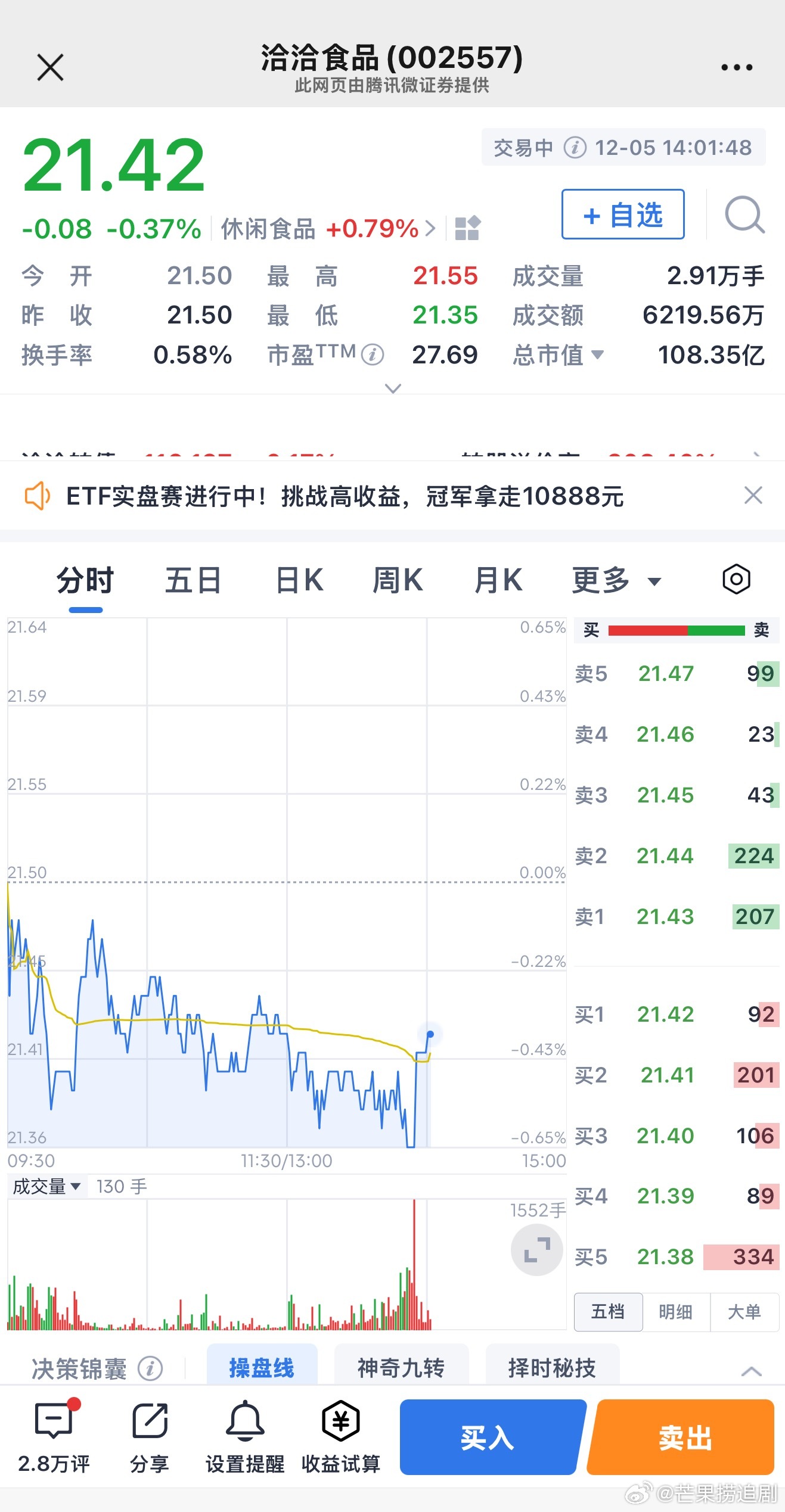This screenshot has width=785, height=1512.
Task: Tap the bell icon 设置提醒
Action: [246, 1439]
